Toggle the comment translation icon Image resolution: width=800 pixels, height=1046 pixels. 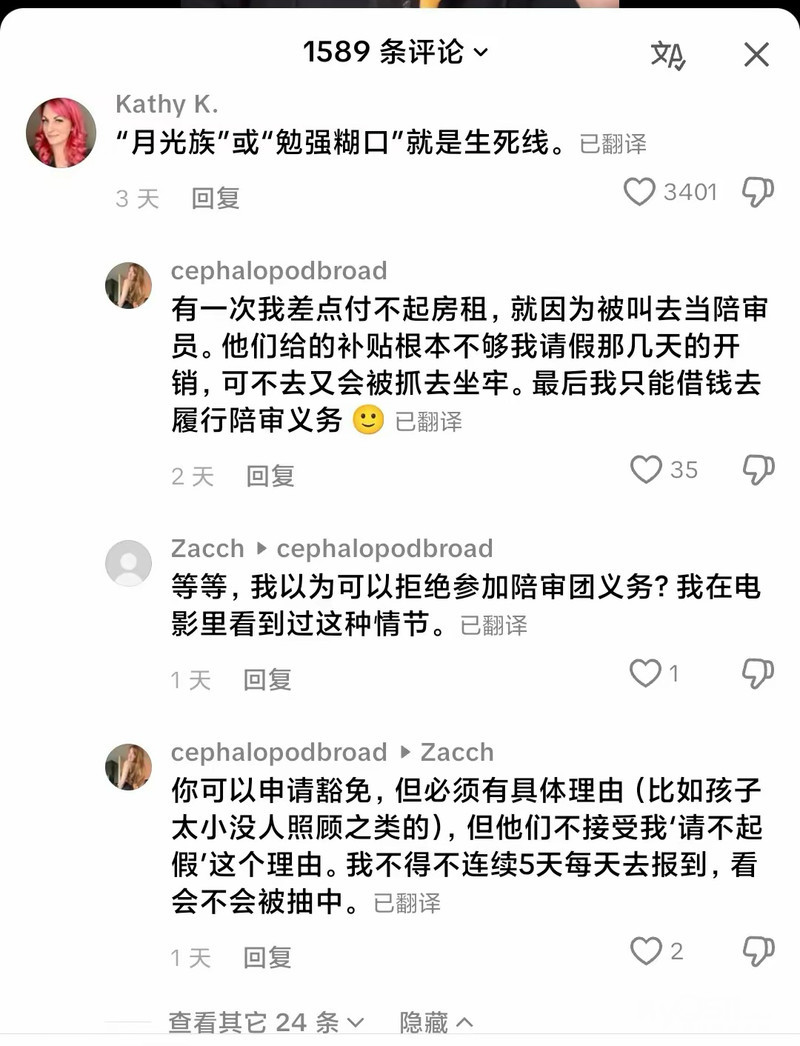tap(667, 54)
